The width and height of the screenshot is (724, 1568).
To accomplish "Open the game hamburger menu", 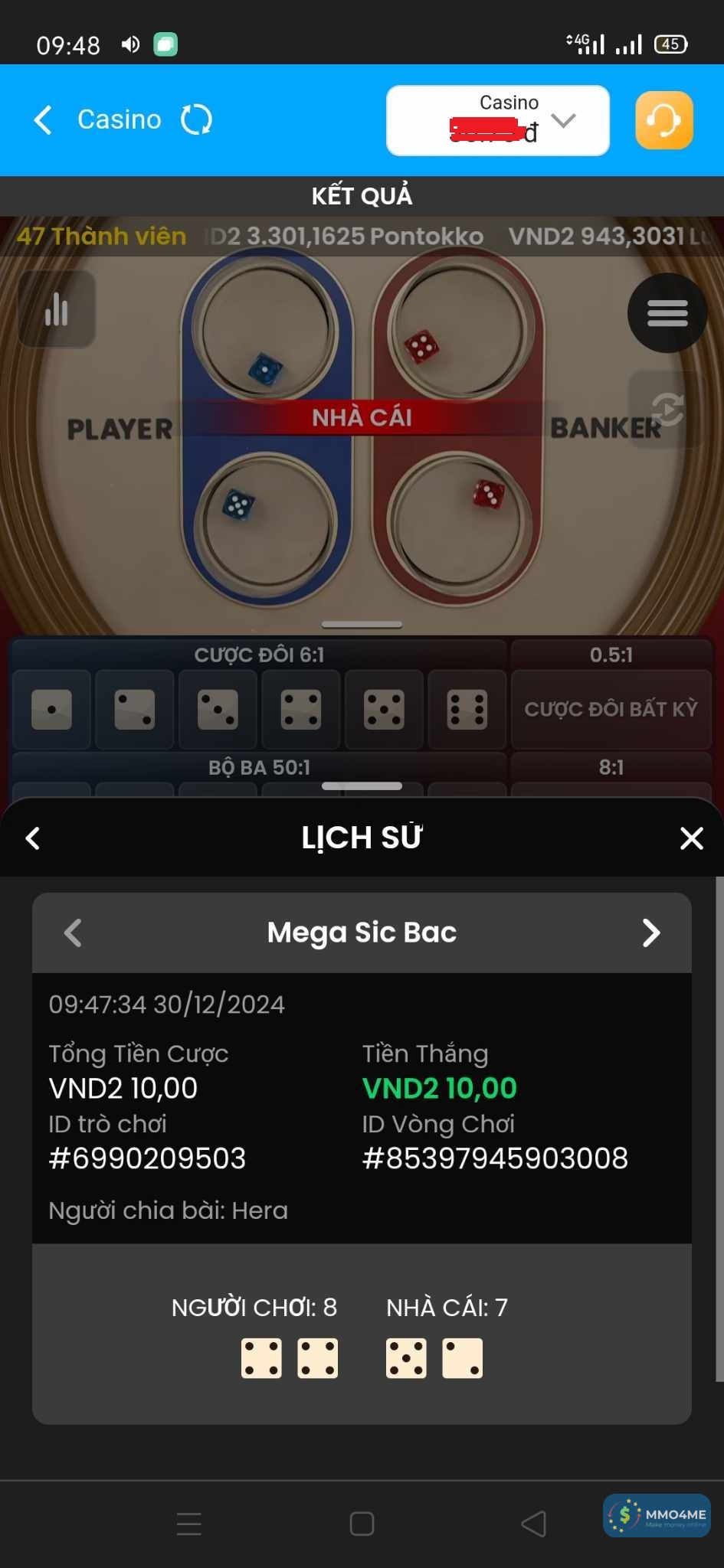I will pos(667,312).
